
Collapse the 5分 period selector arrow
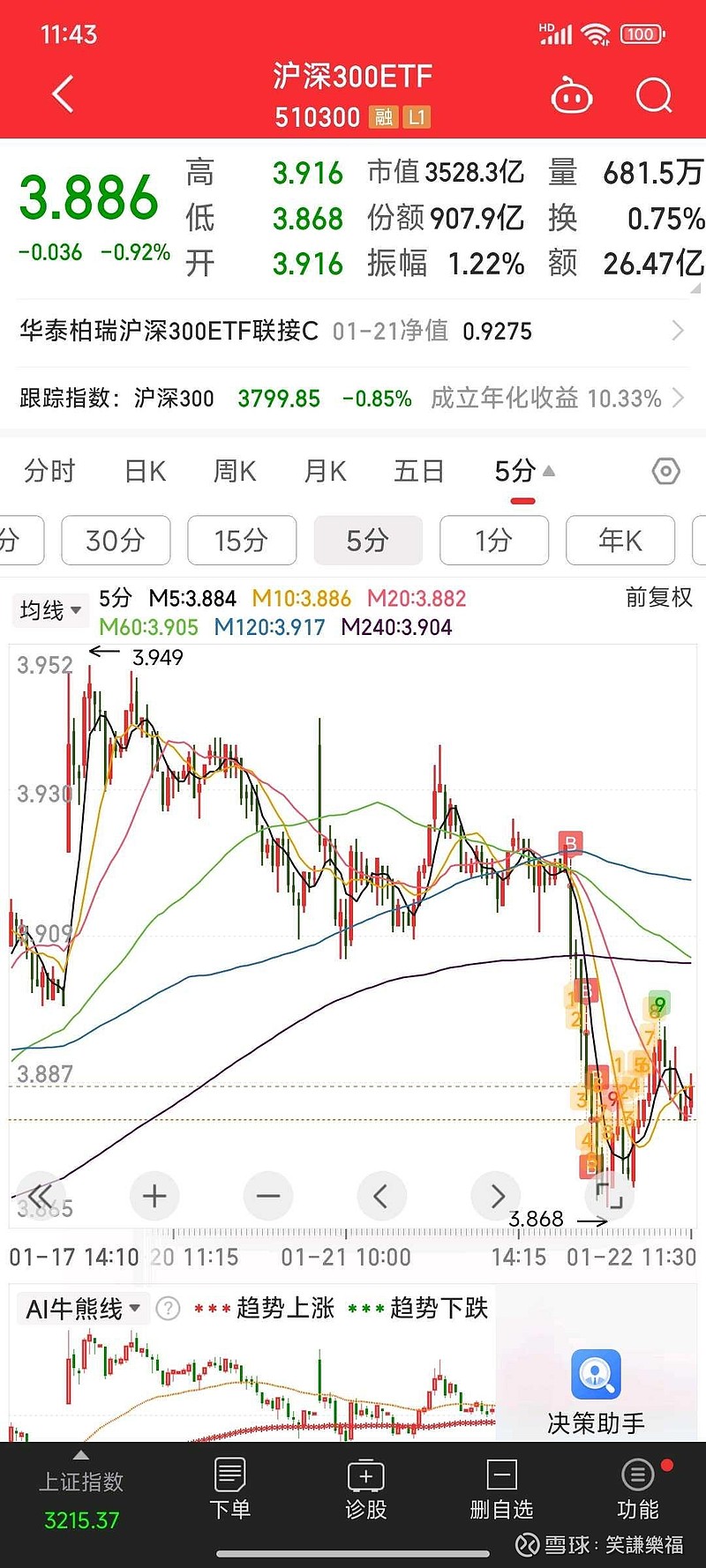549,471
